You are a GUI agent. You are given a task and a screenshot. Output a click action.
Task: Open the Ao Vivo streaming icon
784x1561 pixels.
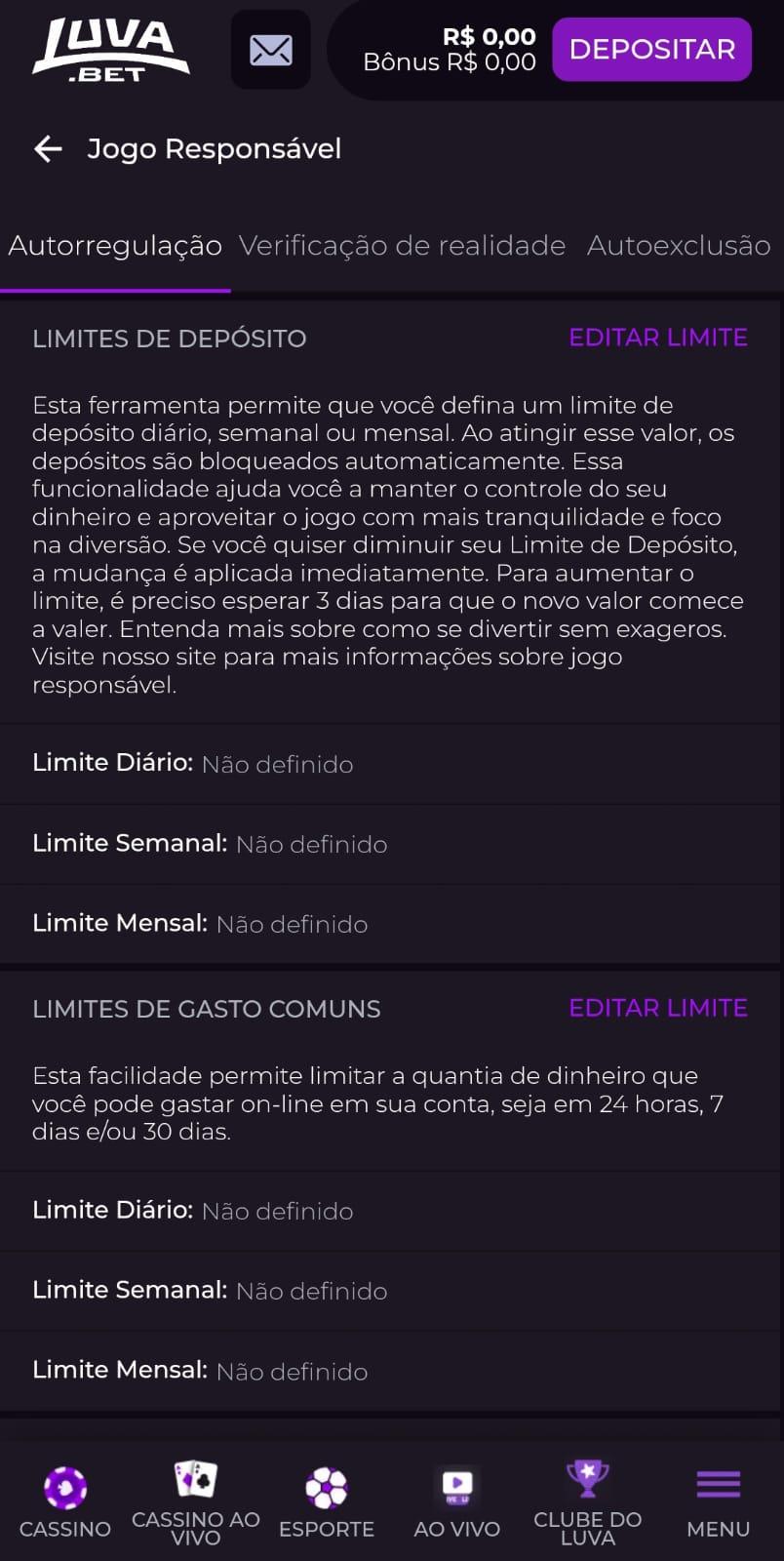click(x=457, y=1490)
